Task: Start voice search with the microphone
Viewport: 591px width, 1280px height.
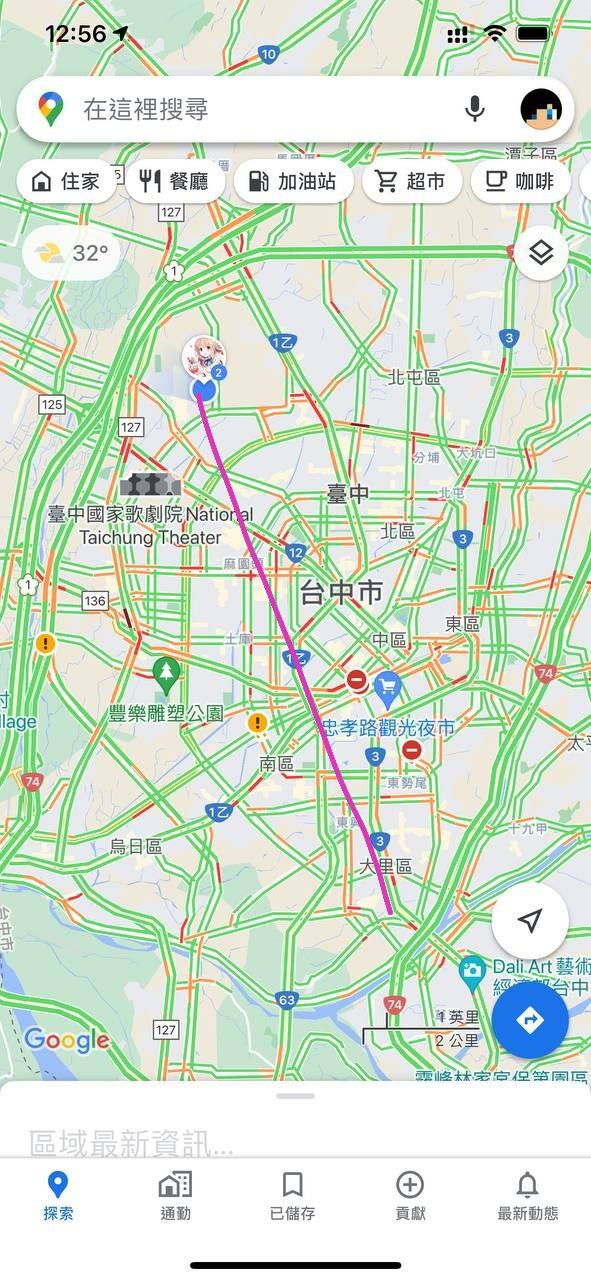Action: [x=476, y=109]
